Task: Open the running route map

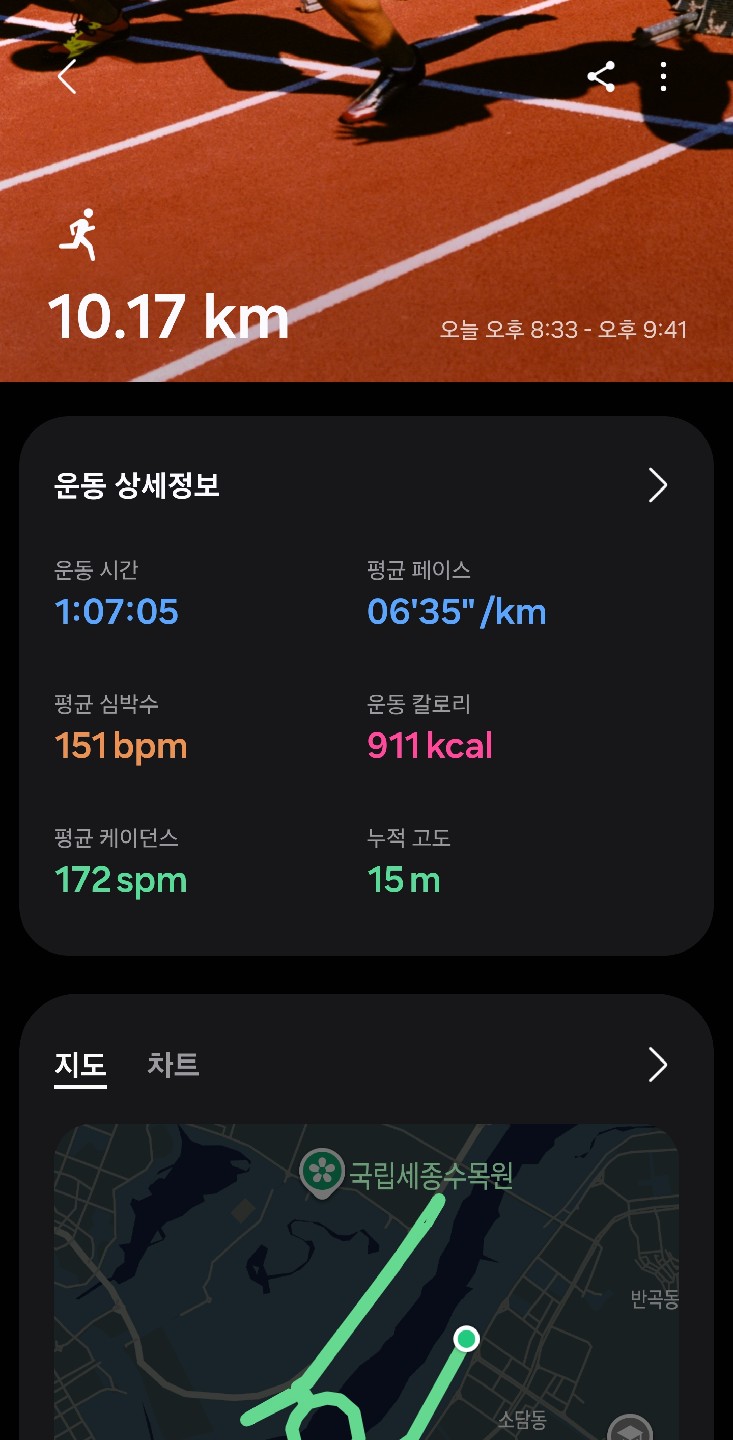Action: [x=366, y=1290]
